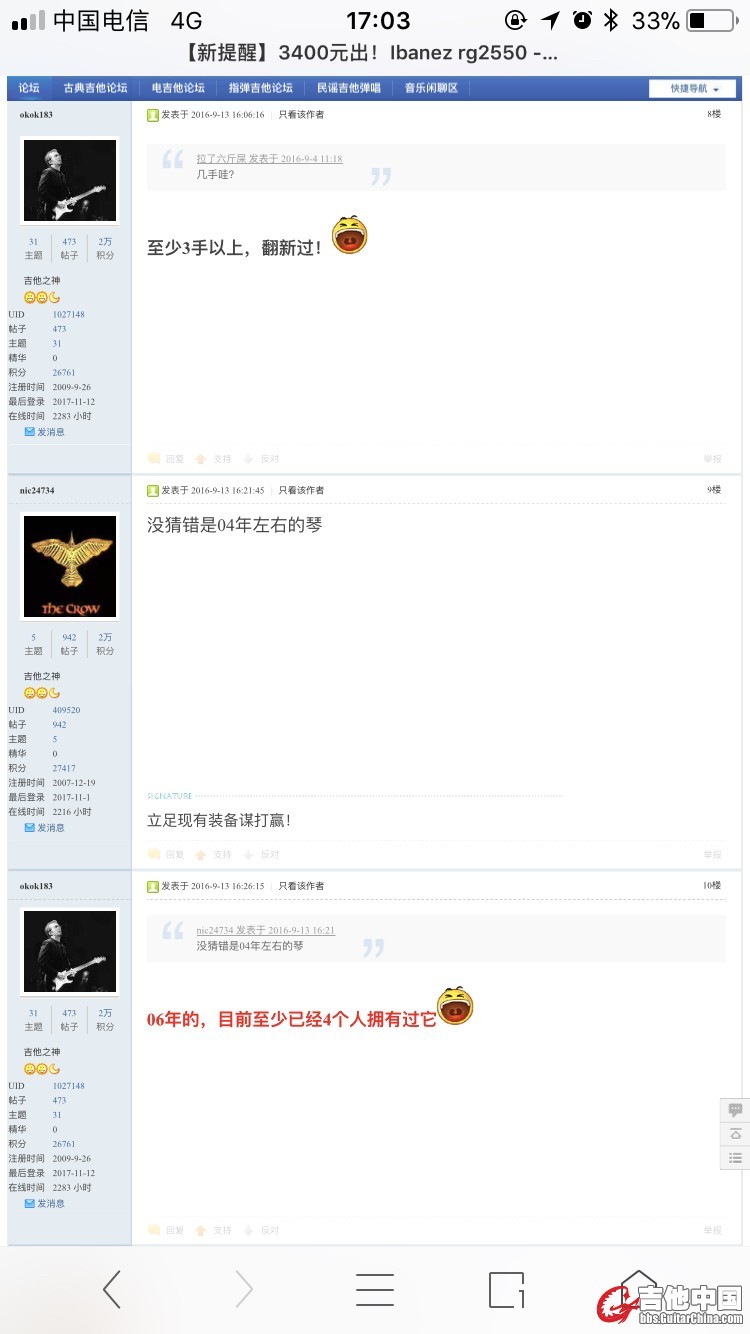Open the 快捷导航 dropdown

[x=693, y=89]
